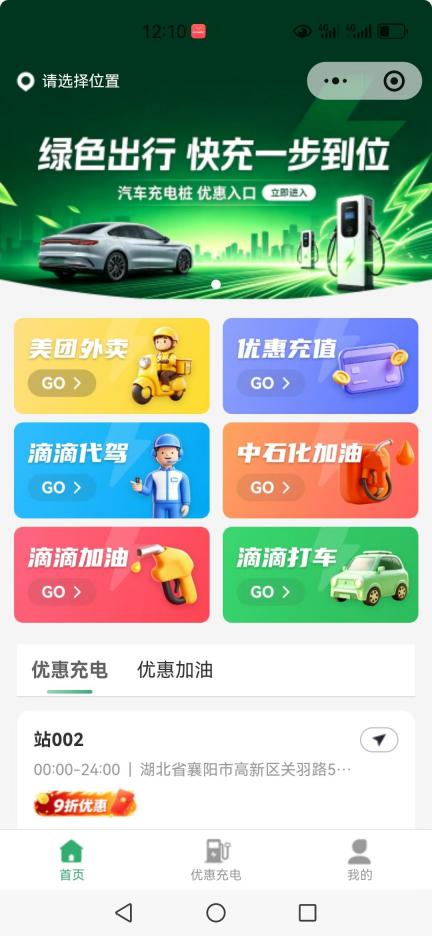The height and width of the screenshot is (936, 432).
Task: Open the system recent apps view
Action: (x=307, y=912)
